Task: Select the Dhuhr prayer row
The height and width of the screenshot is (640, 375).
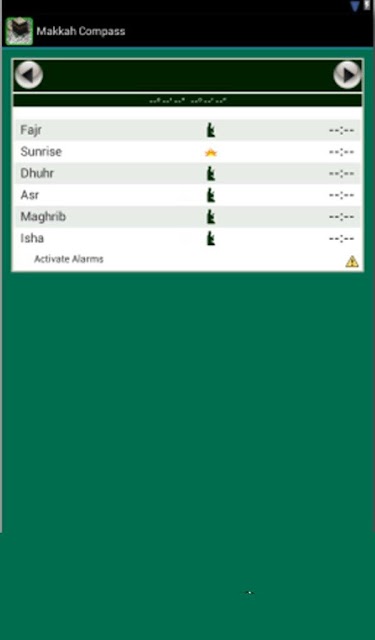Action: [x=188, y=173]
